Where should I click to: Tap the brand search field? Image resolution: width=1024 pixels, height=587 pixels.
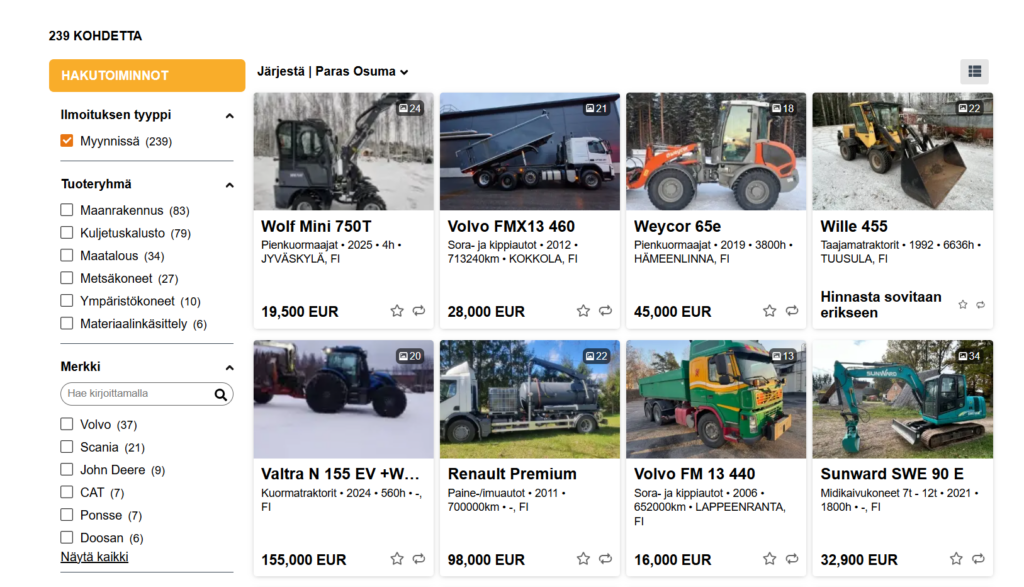(x=138, y=394)
